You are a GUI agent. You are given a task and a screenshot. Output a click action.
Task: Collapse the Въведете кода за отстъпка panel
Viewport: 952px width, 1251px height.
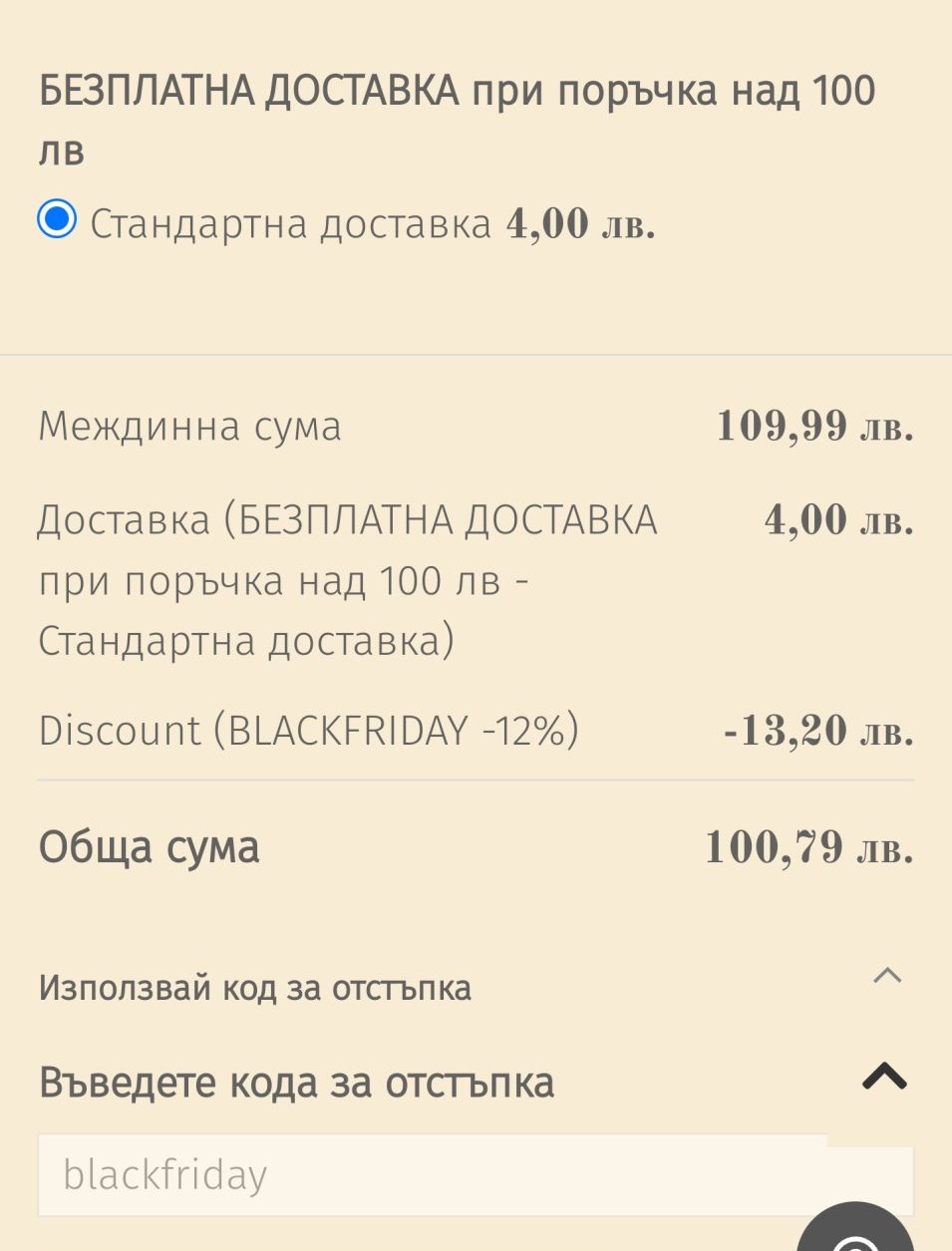(884, 1076)
